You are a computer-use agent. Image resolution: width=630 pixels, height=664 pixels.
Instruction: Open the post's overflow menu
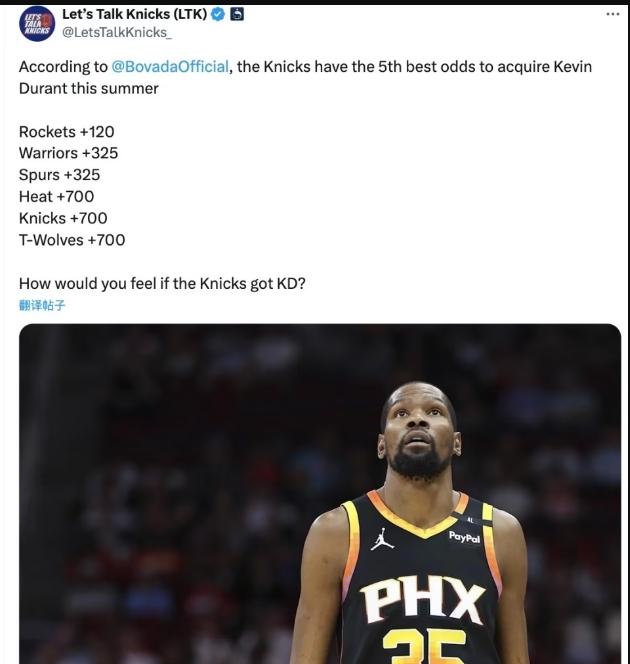coord(611,16)
